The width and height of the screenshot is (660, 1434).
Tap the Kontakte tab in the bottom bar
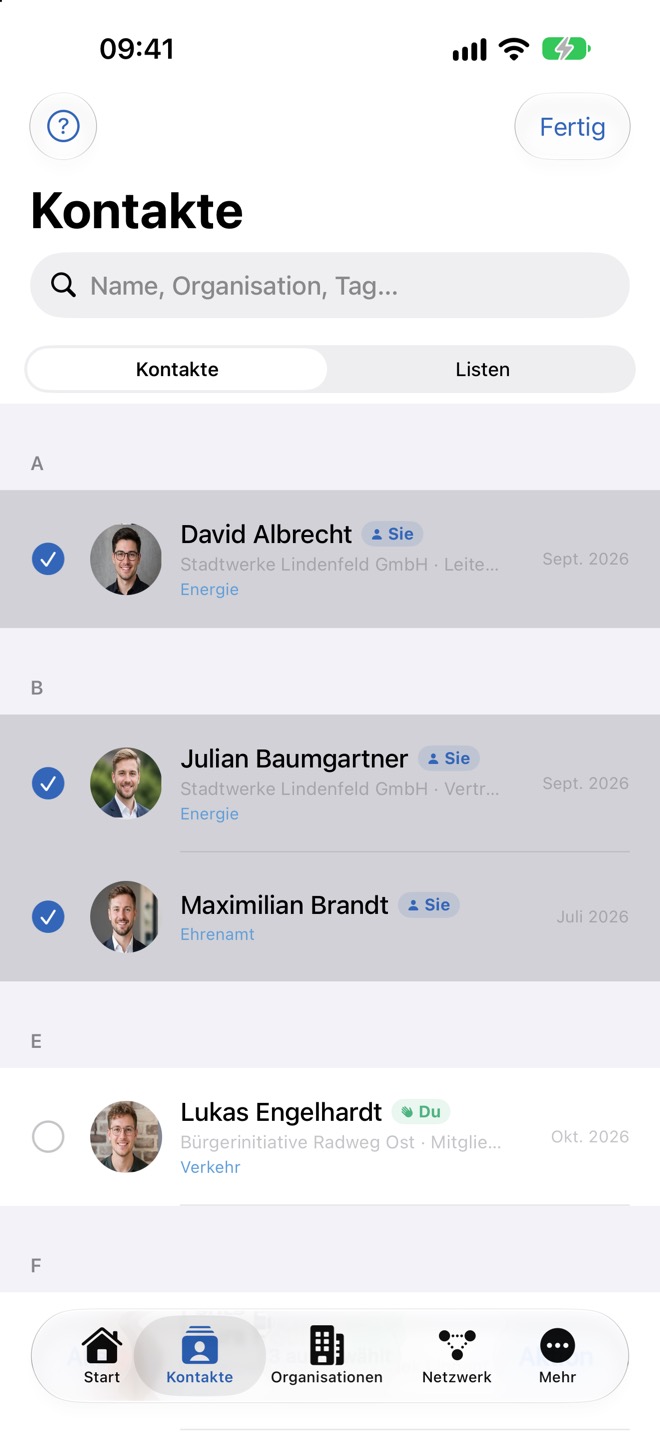click(200, 1356)
